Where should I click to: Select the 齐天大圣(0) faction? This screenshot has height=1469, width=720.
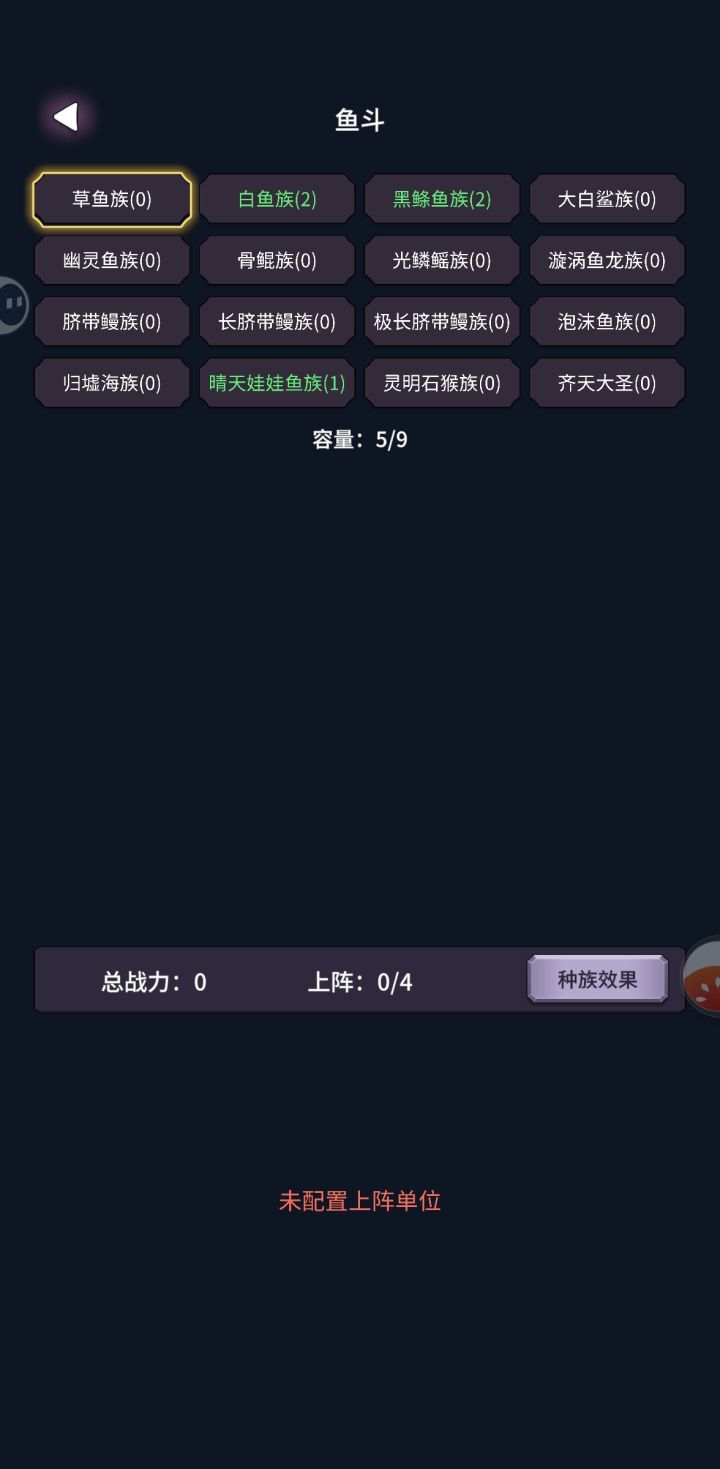click(x=606, y=382)
